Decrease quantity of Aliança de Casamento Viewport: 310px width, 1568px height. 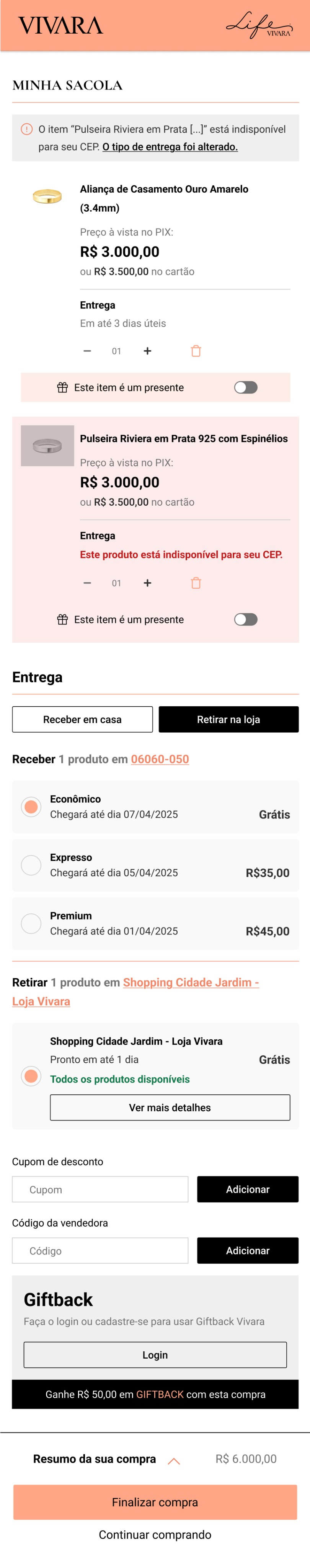pyautogui.click(x=87, y=351)
